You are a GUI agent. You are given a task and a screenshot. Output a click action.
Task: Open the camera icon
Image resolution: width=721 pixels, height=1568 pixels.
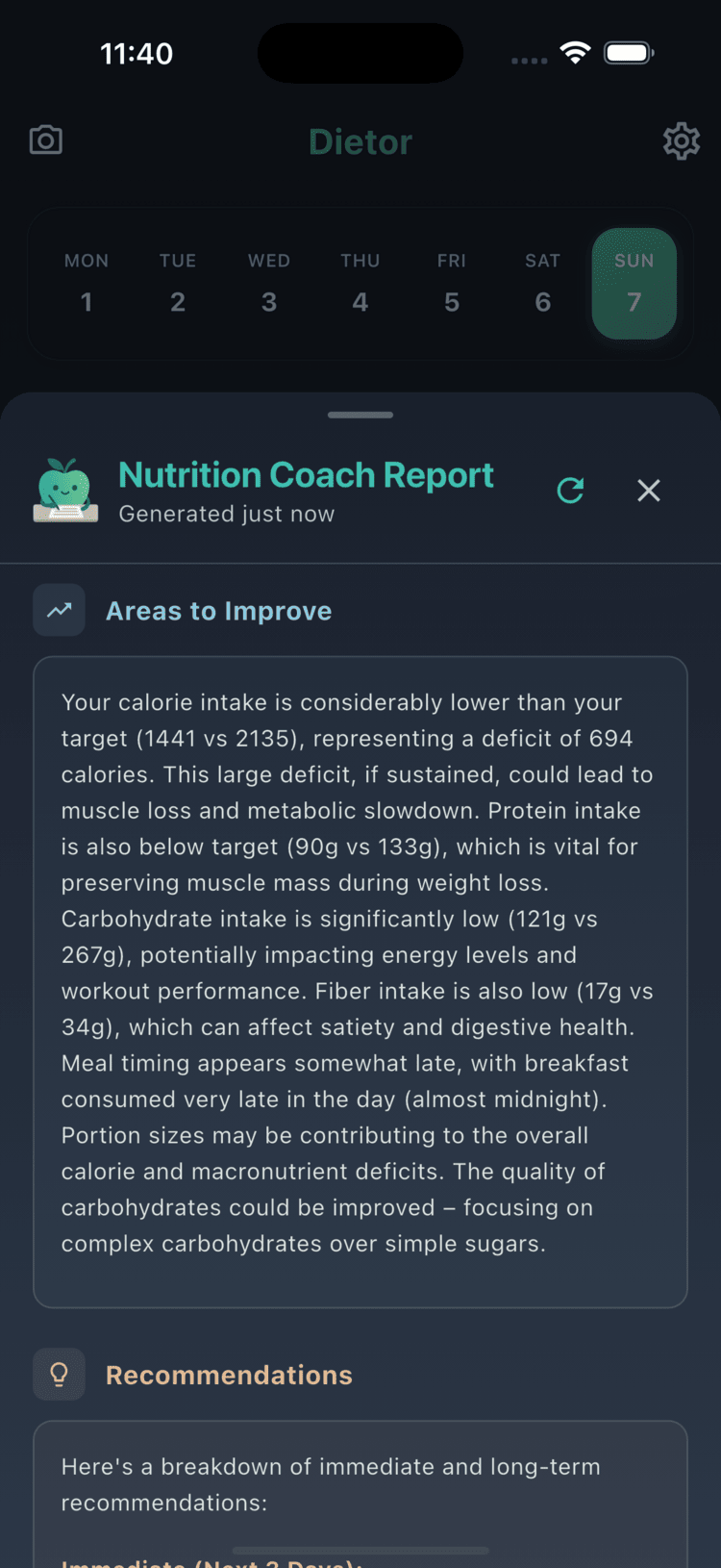[x=46, y=140]
